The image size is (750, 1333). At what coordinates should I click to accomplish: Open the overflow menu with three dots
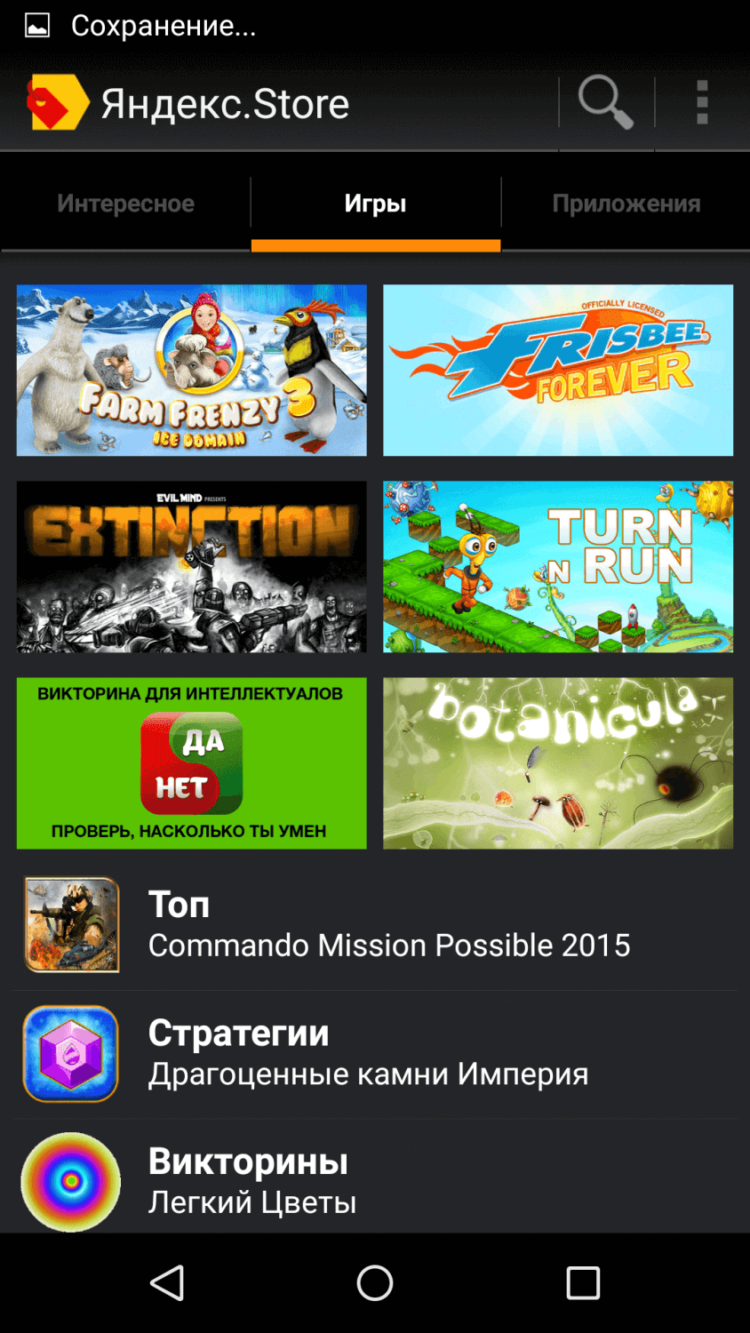click(x=701, y=101)
